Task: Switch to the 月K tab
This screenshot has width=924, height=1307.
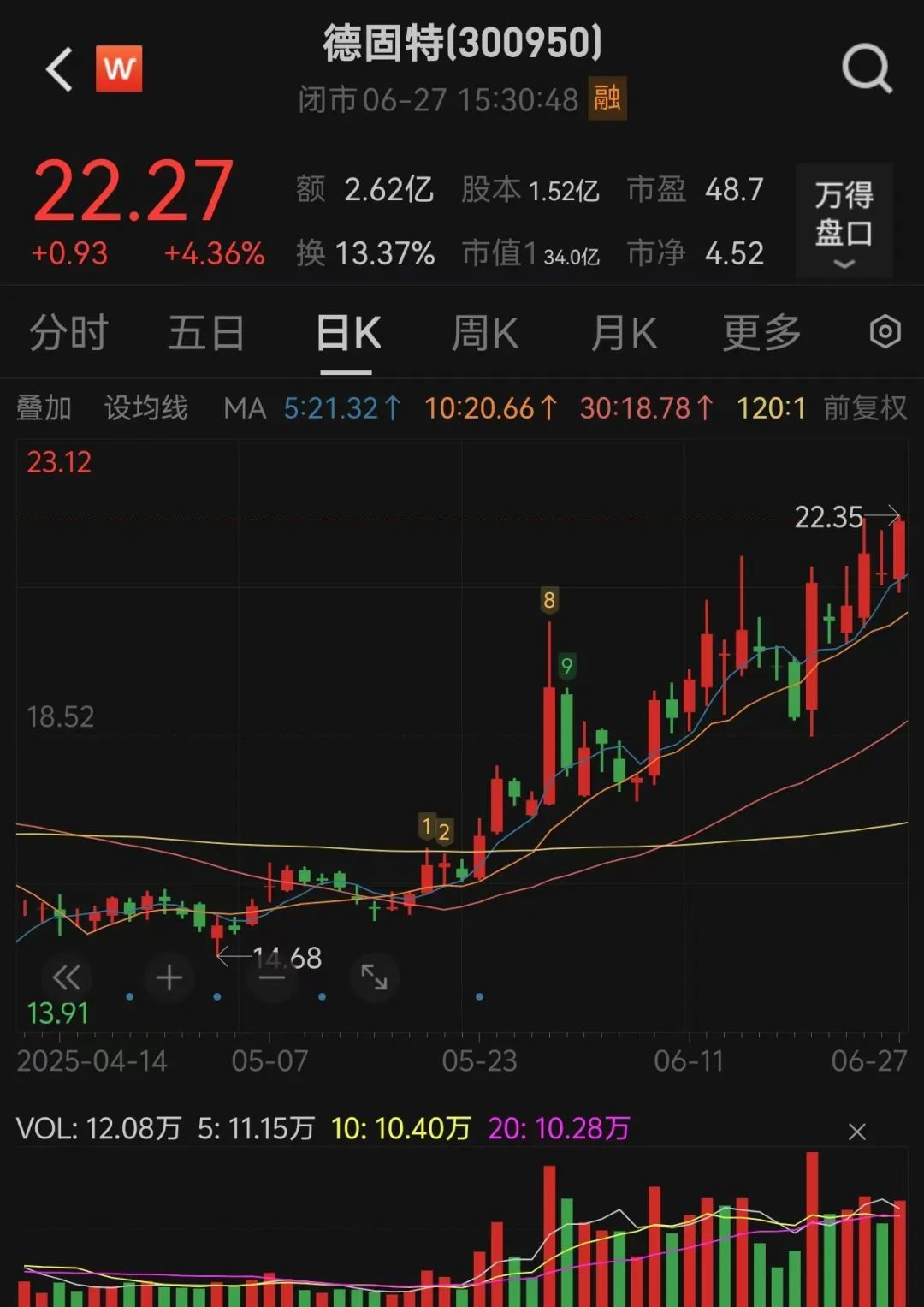Action: (x=624, y=333)
